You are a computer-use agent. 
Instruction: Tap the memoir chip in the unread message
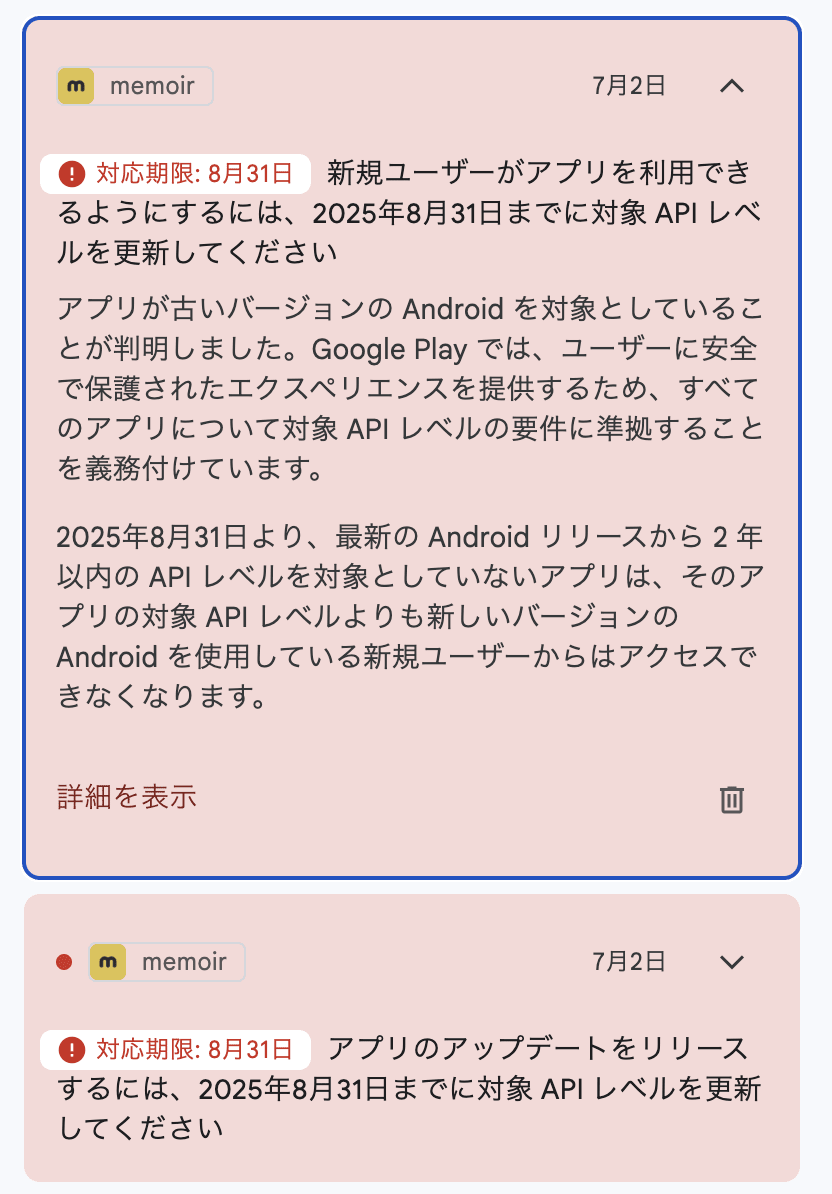pyautogui.click(x=167, y=962)
